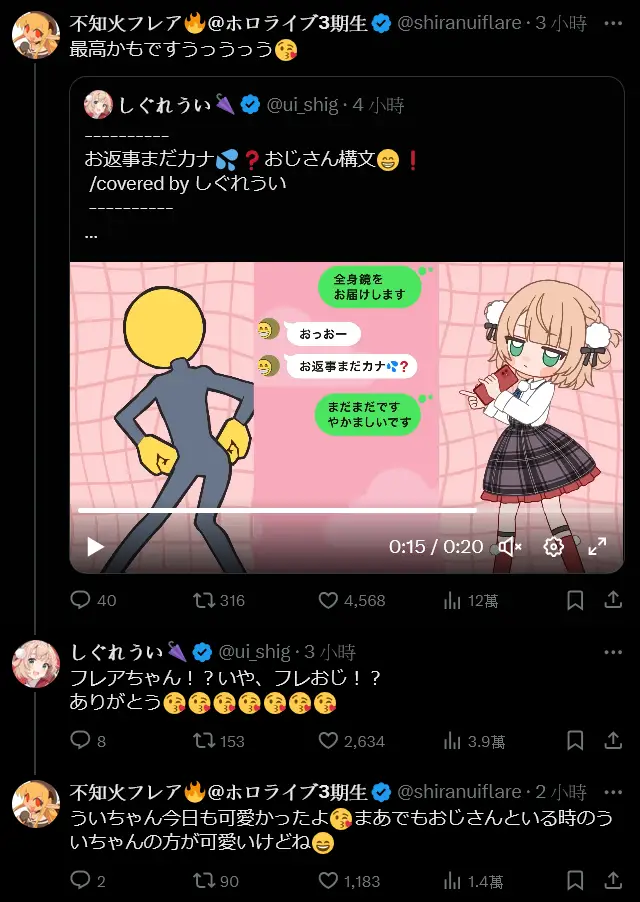640x902 pixels.
Task: Repost しぐれうい's reply with 153 reposts
Action: point(204,741)
